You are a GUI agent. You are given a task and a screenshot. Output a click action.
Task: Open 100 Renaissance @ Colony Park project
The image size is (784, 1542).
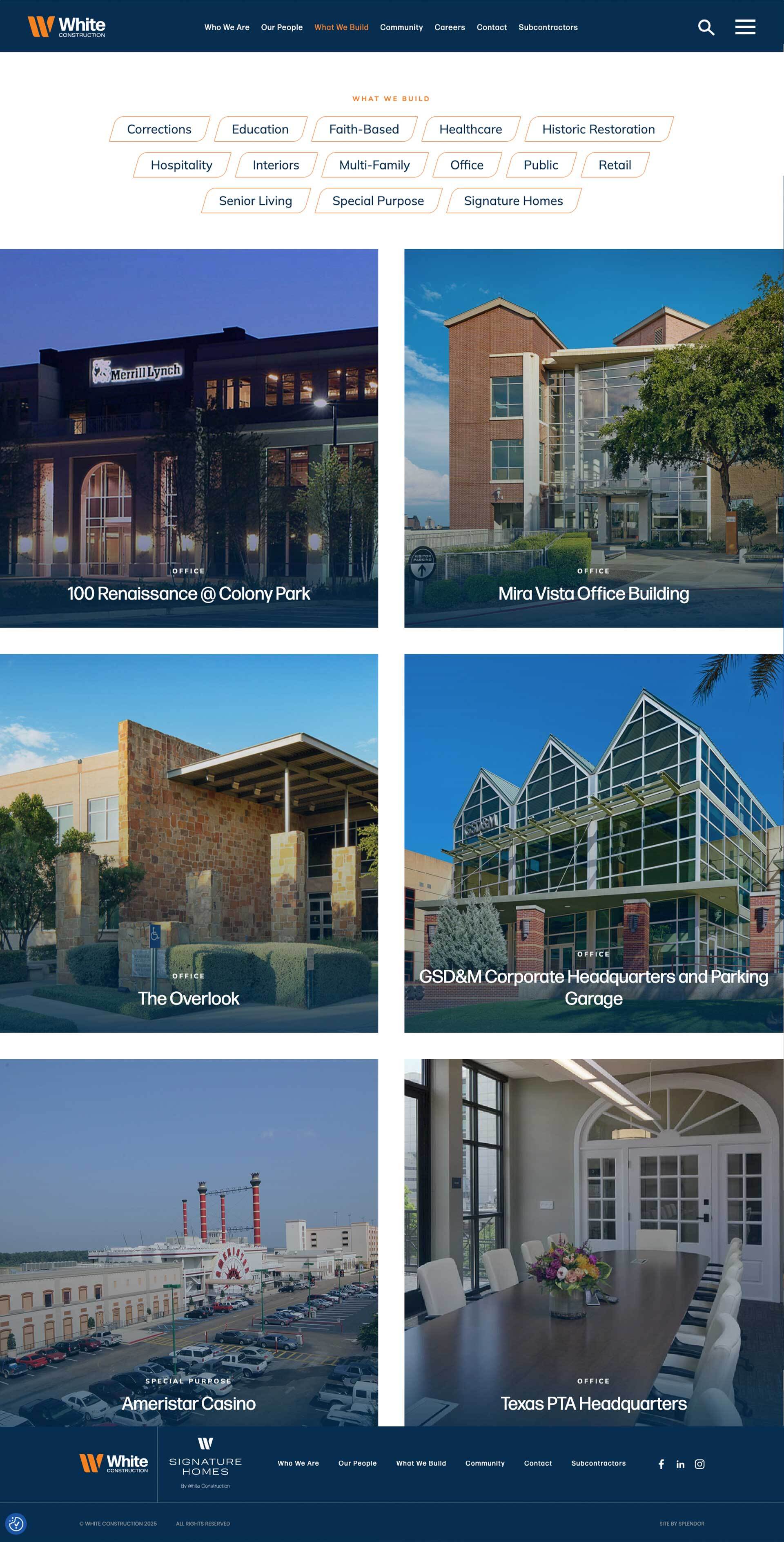(x=189, y=438)
